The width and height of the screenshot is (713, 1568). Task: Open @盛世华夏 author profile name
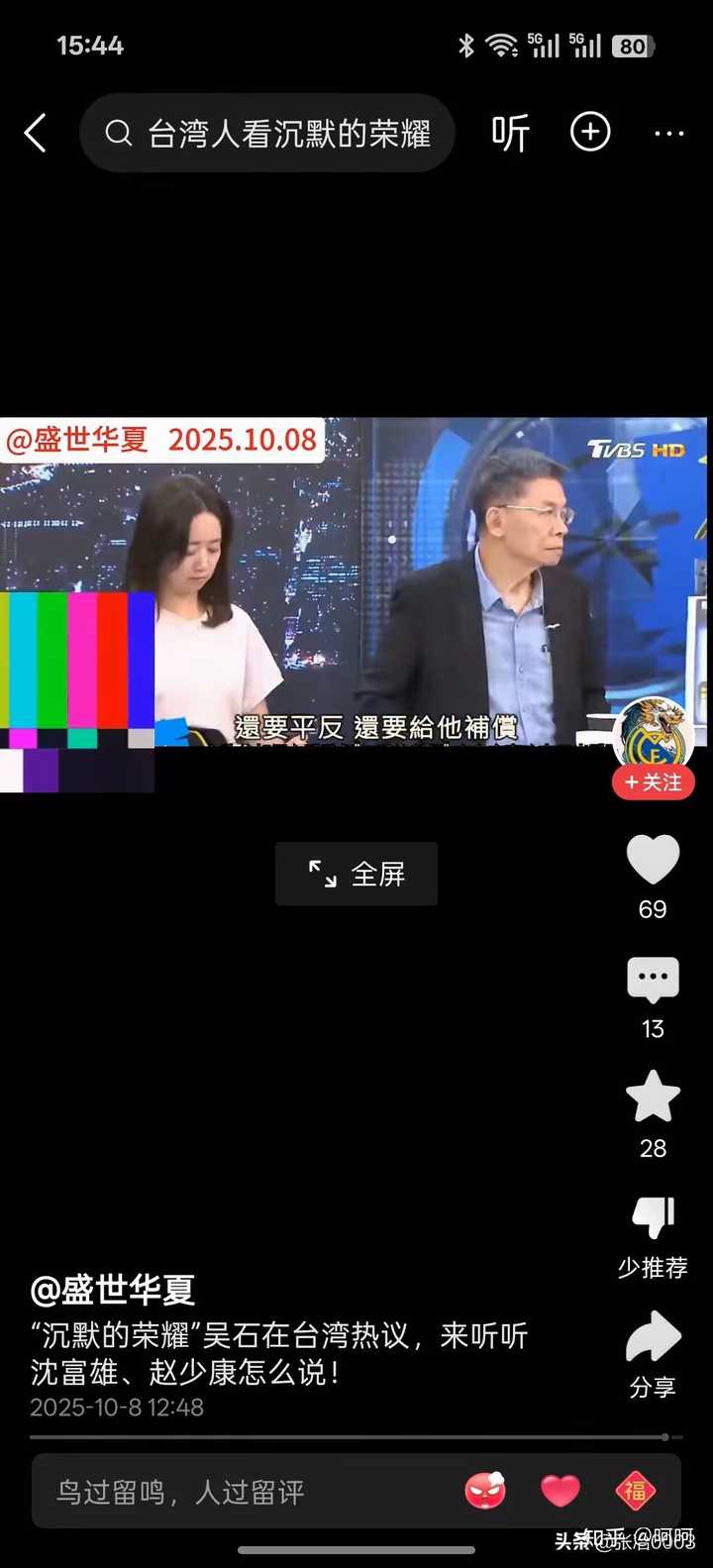pos(113,1290)
